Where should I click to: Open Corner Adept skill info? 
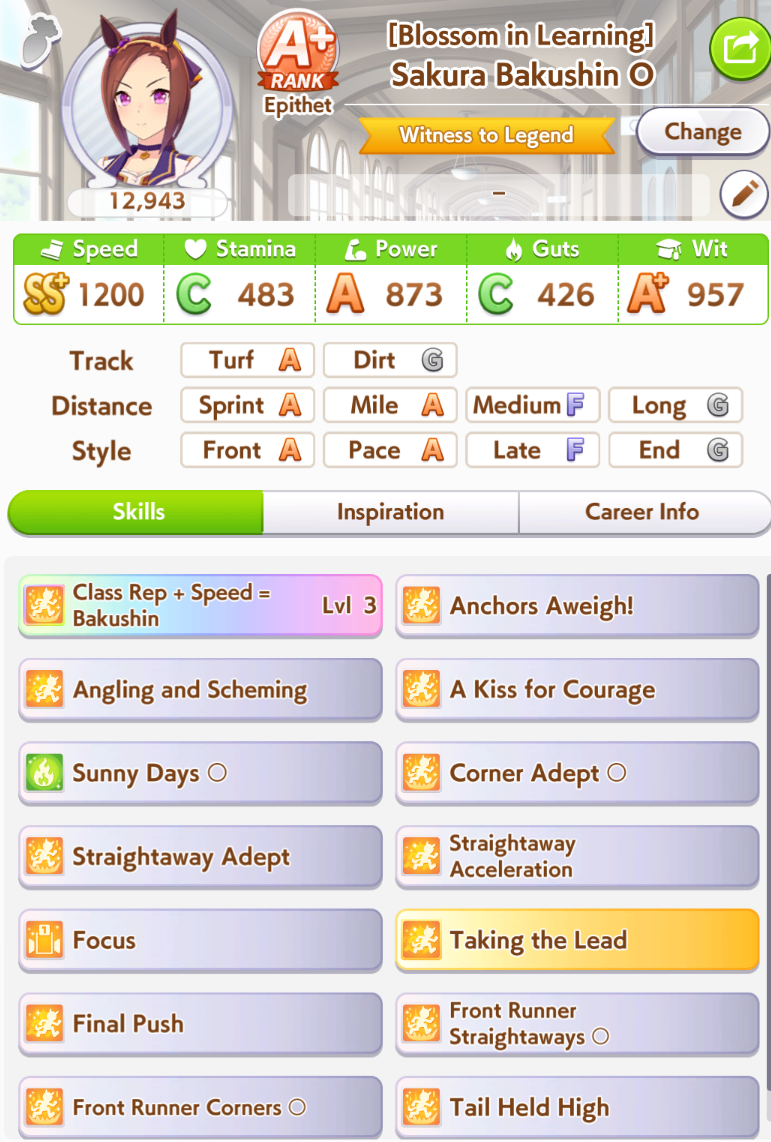tap(577, 774)
